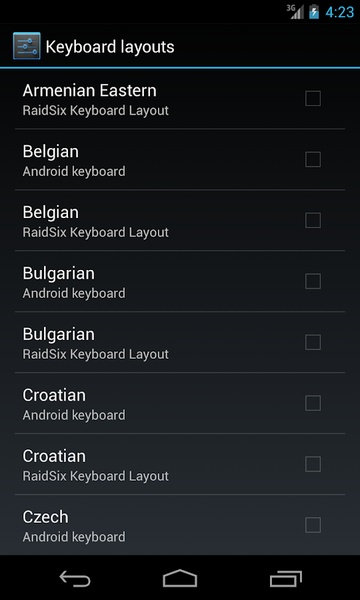The height and width of the screenshot is (600, 360).
Task: Tap the settings icon beside Keyboard layouts
Action: pos(26,46)
